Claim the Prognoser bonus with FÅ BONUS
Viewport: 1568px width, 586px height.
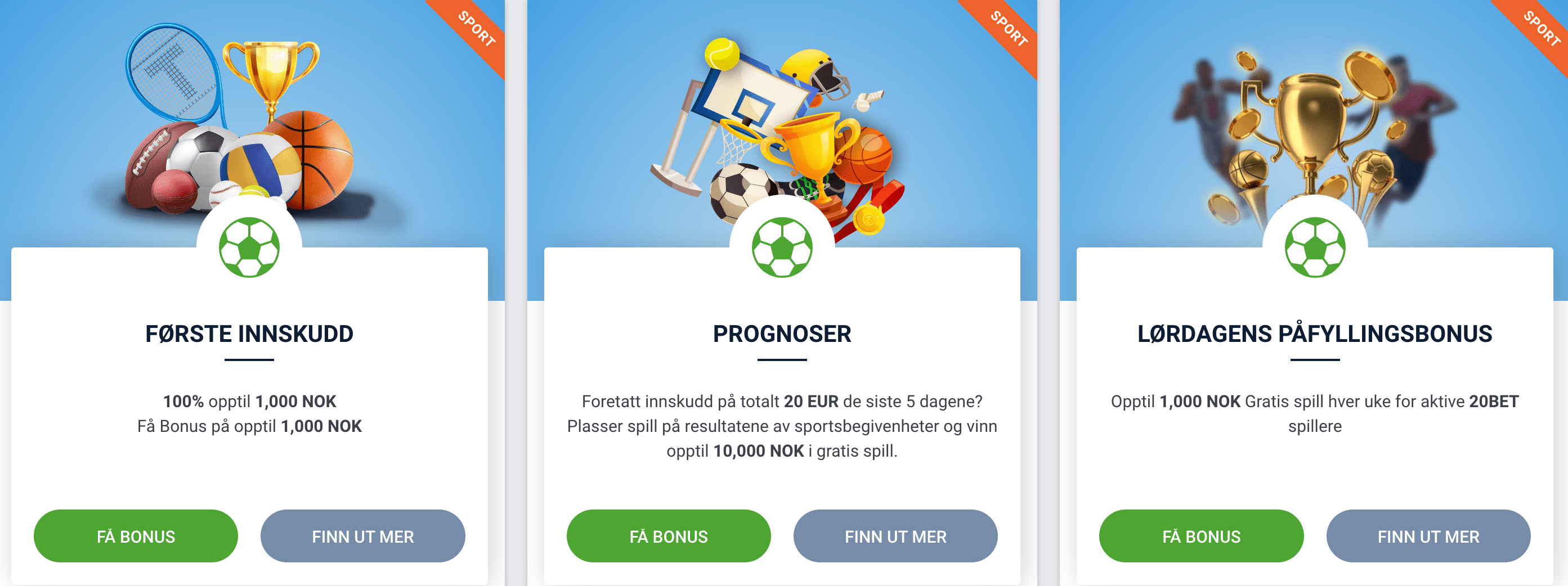tap(669, 536)
